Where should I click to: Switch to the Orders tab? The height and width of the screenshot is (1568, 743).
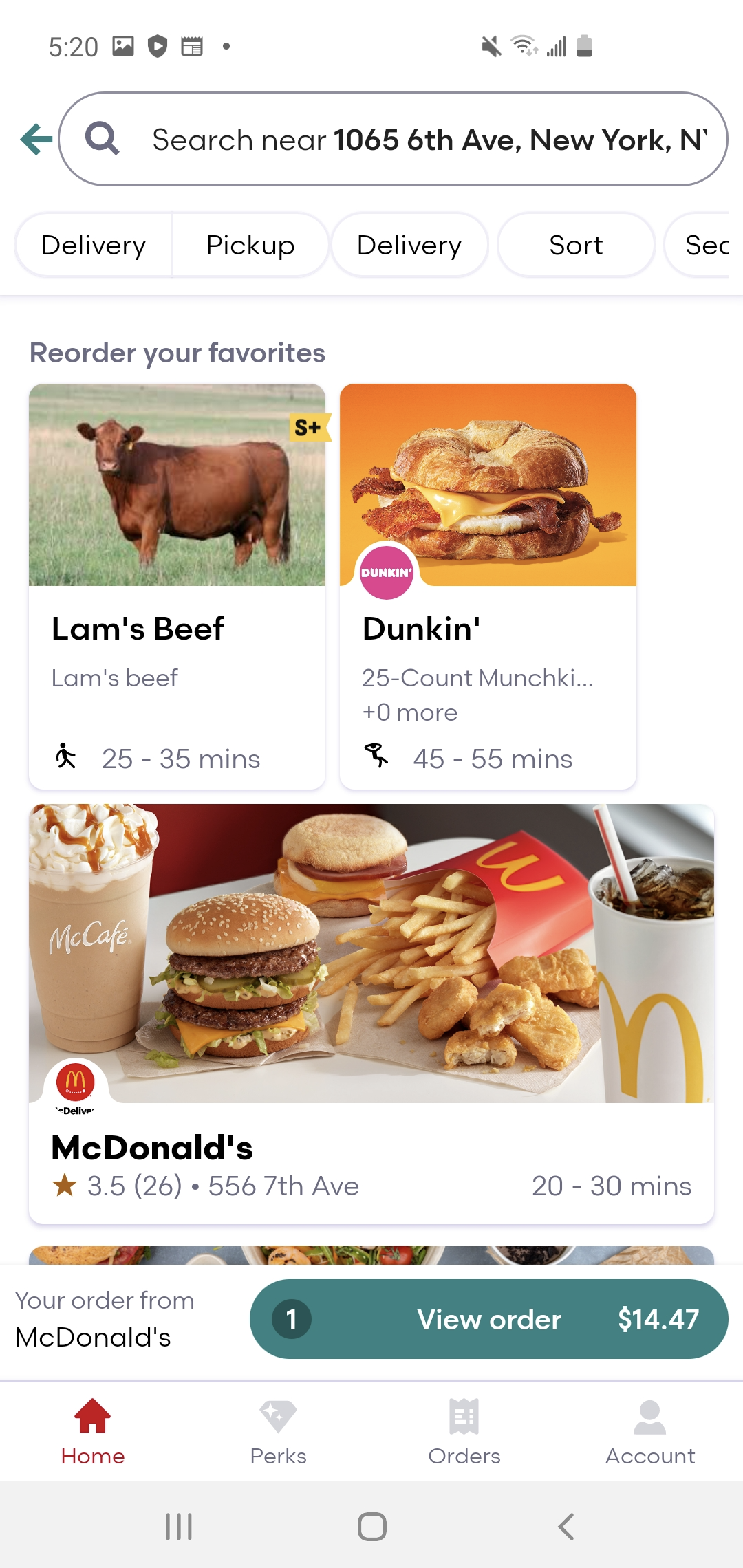[464, 1434]
